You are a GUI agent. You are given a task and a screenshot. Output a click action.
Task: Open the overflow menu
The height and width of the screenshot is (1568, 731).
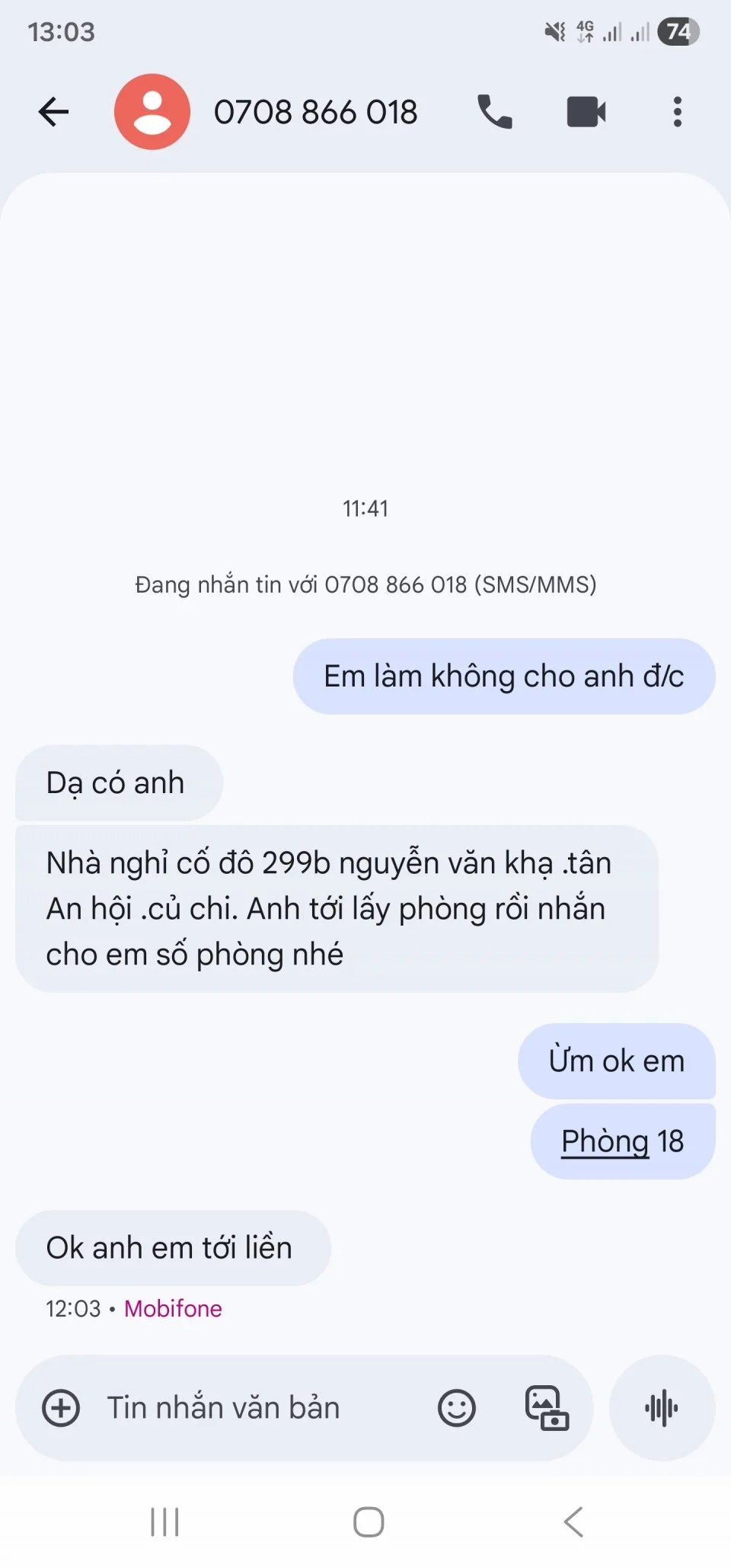pos(677,112)
